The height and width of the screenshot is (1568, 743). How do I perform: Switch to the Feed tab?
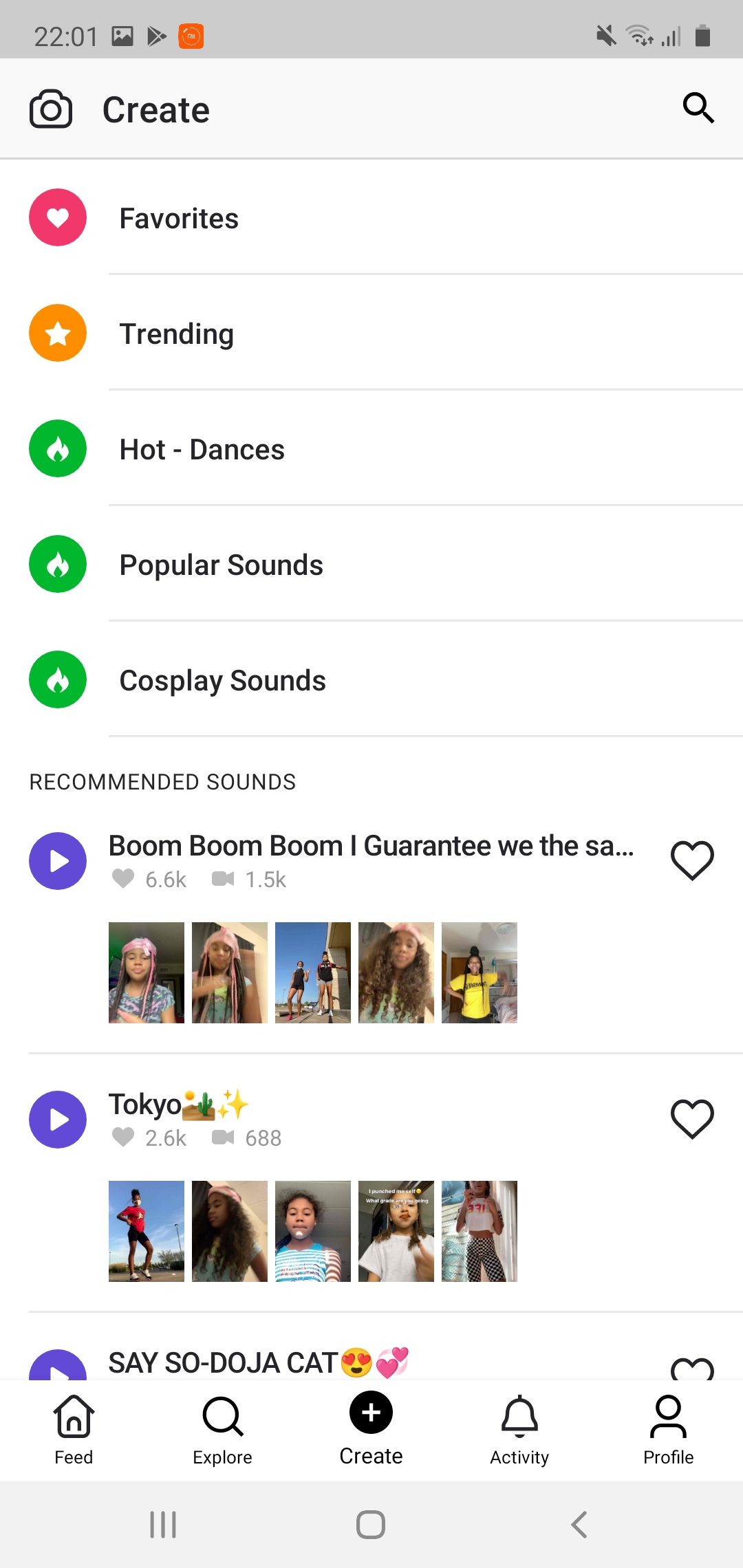(x=74, y=1429)
